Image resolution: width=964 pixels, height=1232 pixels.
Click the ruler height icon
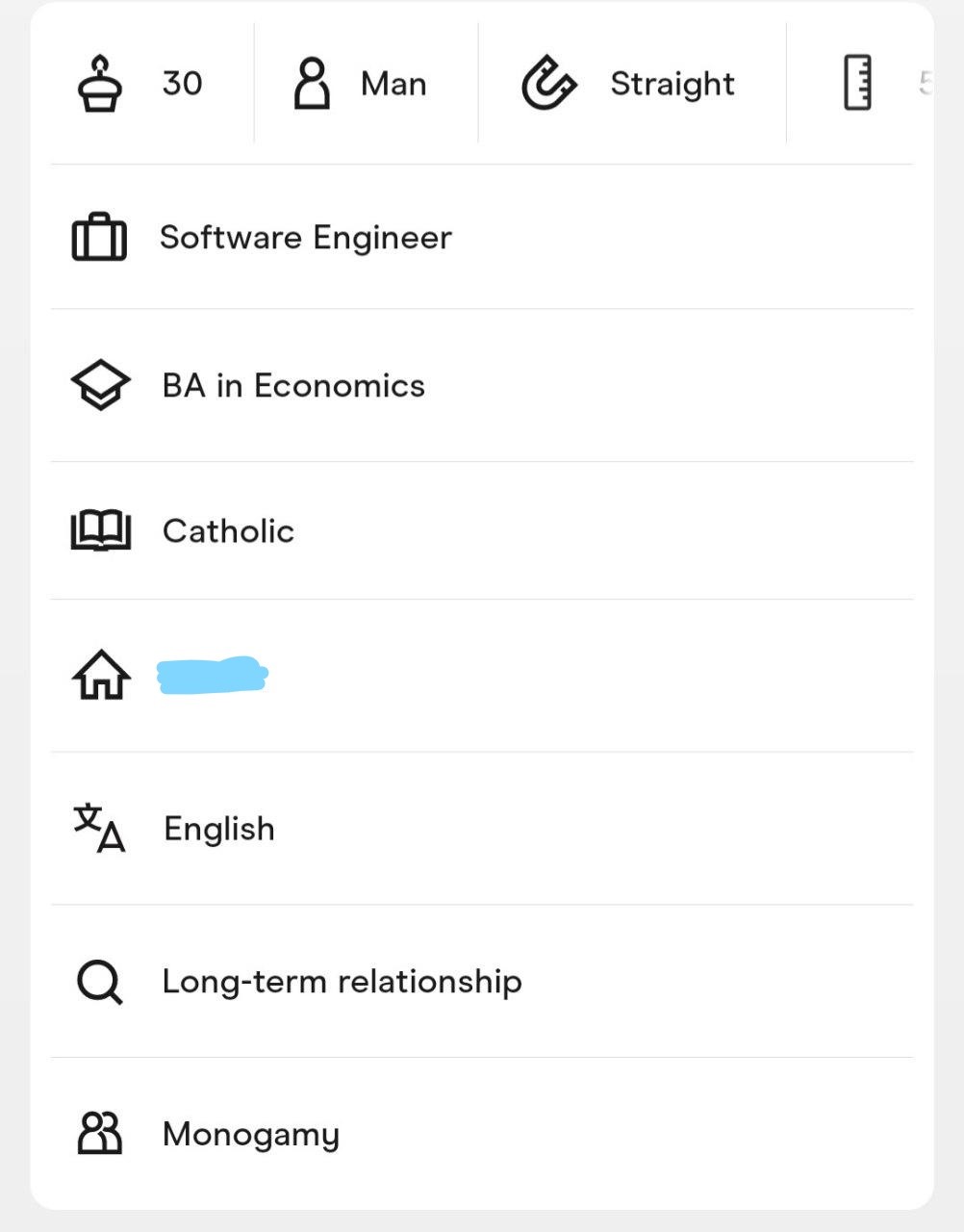point(856,84)
